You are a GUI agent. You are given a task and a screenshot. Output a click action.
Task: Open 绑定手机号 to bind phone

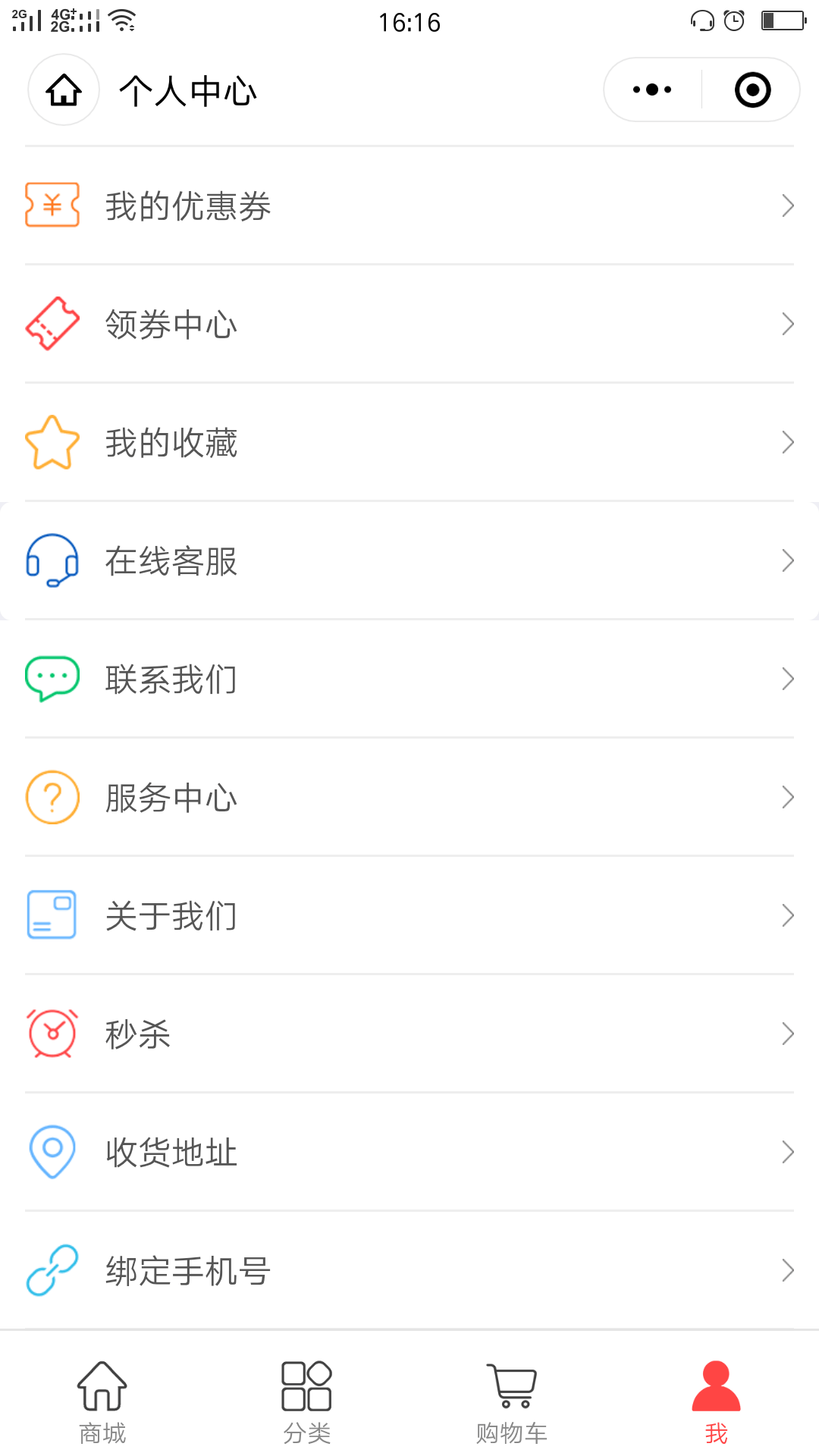coord(409,1271)
